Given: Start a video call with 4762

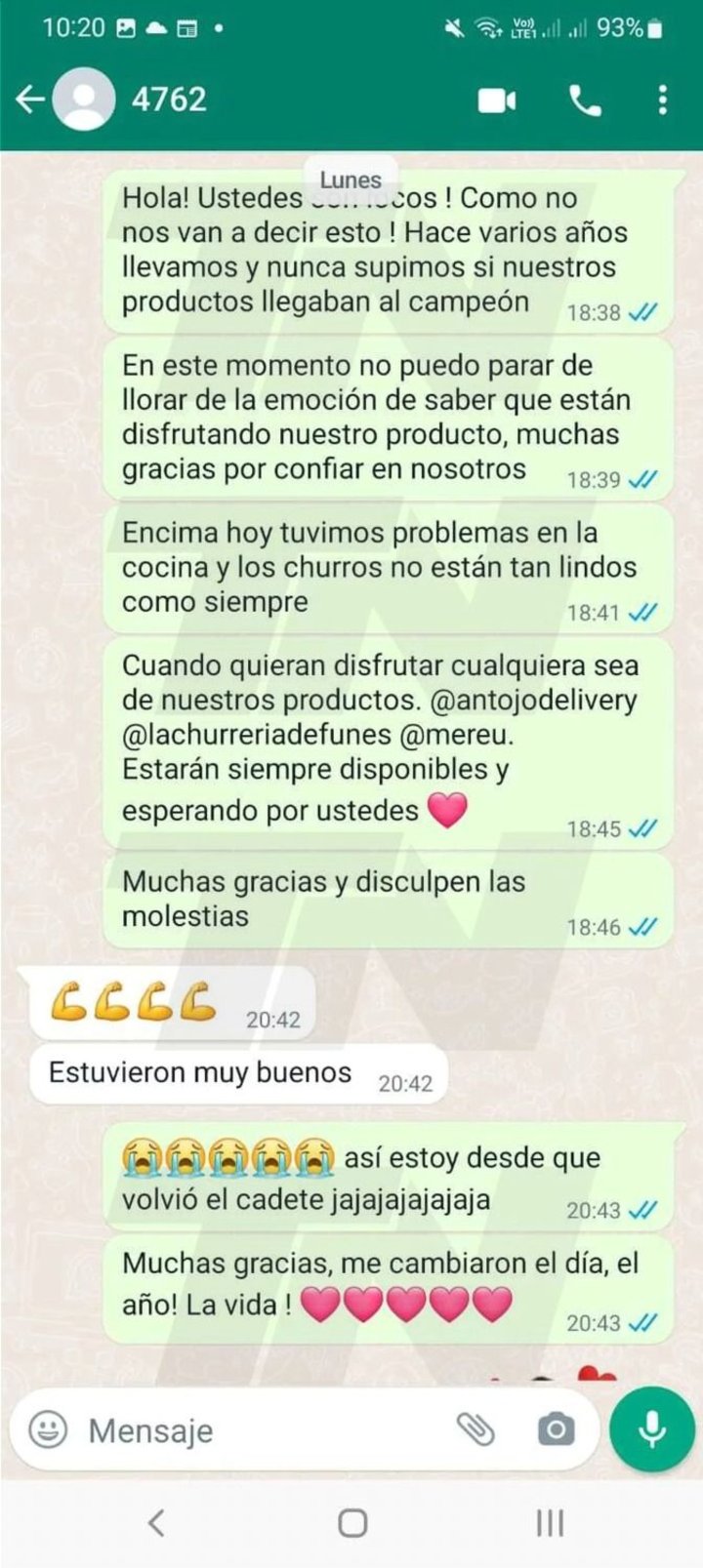Looking at the screenshot, I should tap(497, 101).
